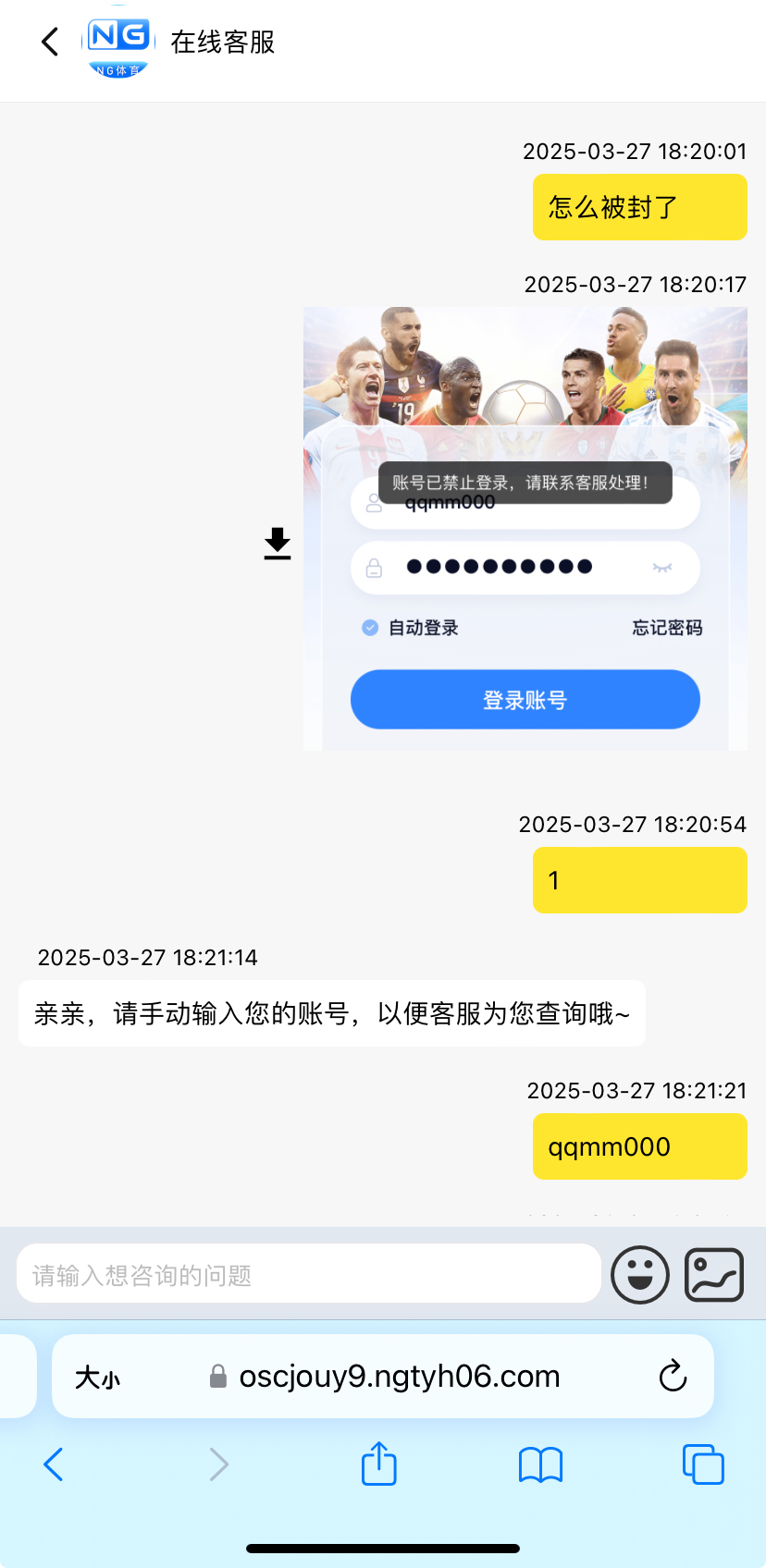Viewport: 766px width, 1568px height.
Task: Download the sent screenshot image
Action: pos(278,544)
